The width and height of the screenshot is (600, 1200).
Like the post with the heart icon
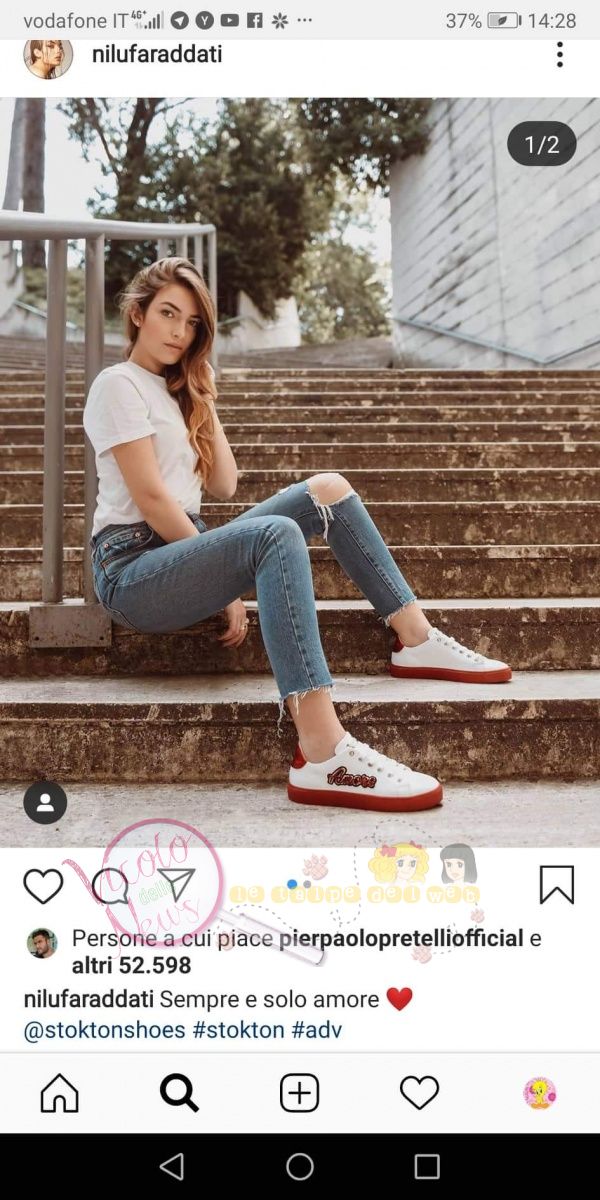pos(43,886)
